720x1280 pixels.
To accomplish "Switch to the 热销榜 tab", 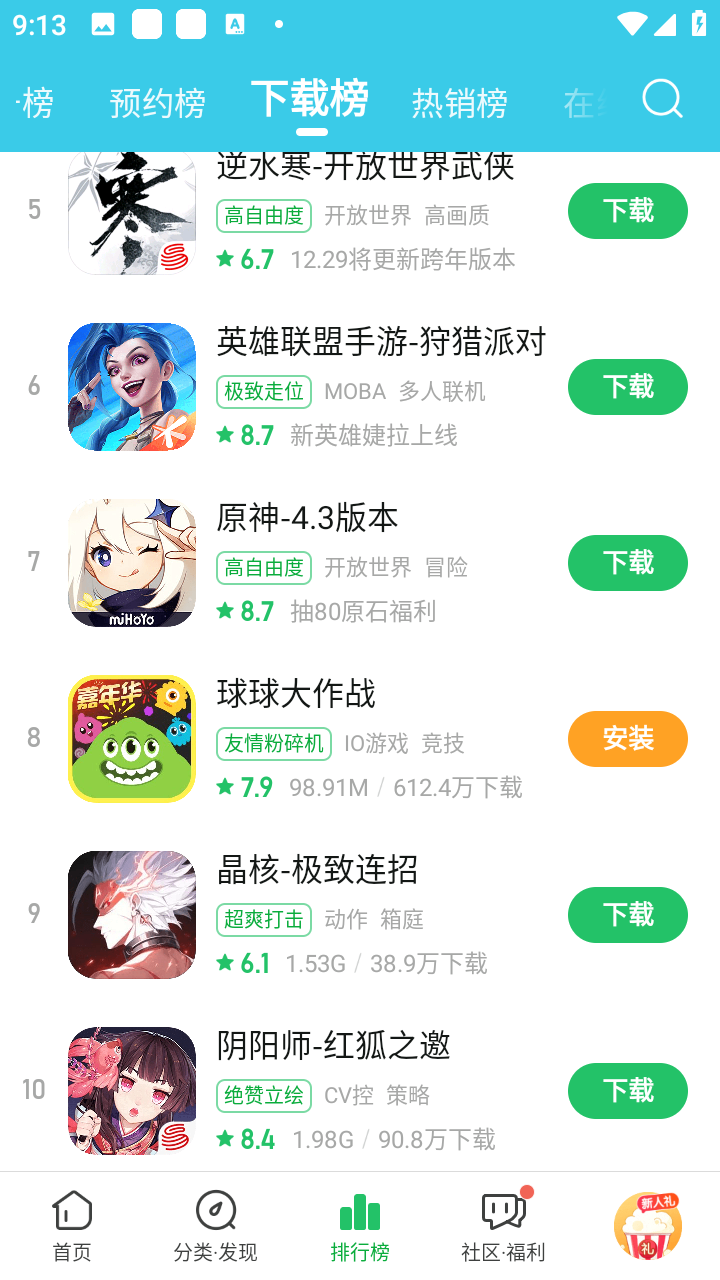I will coord(461,100).
